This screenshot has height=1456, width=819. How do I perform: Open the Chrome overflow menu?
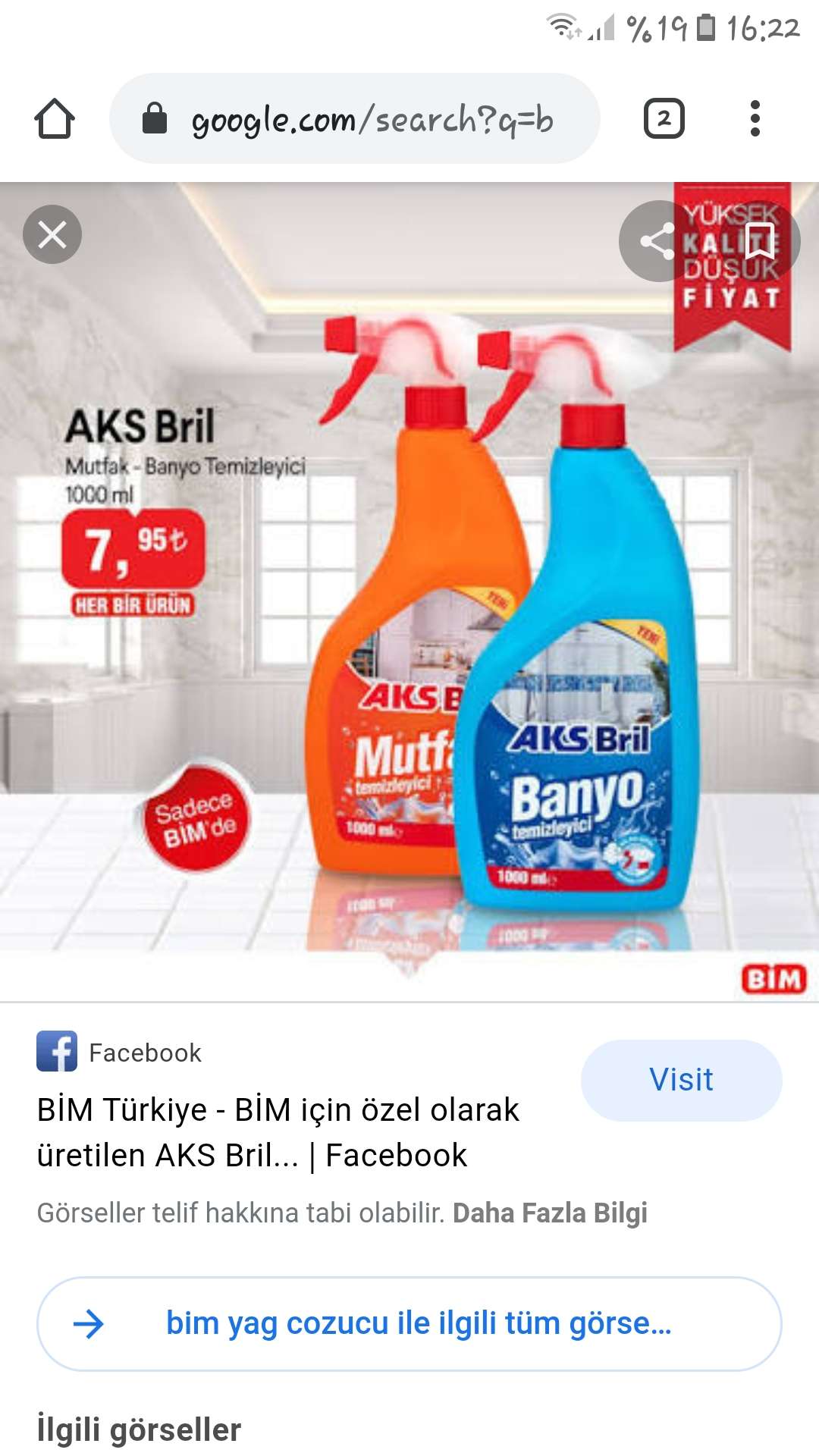(755, 119)
